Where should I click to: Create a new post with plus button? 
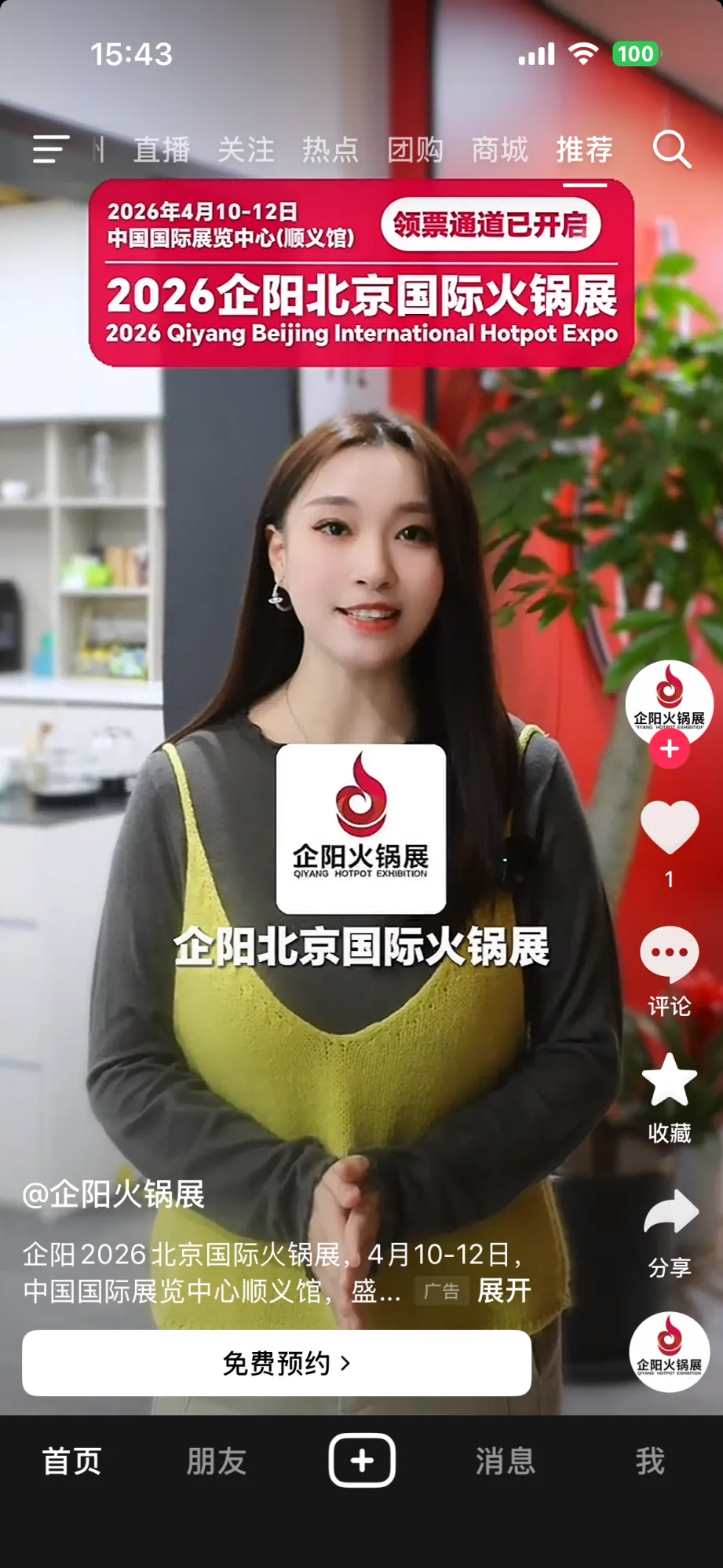(x=362, y=1460)
